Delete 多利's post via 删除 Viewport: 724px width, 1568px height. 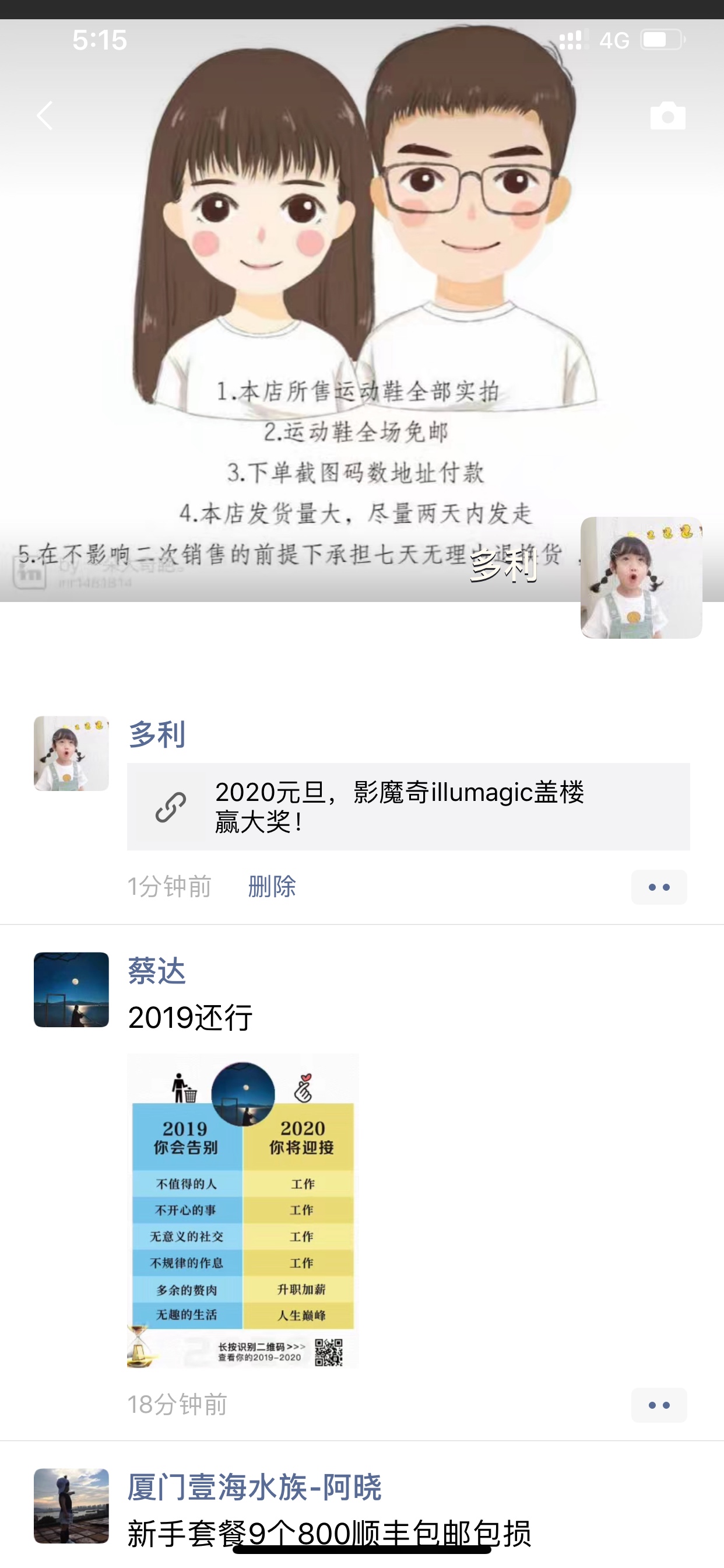[272, 886]
